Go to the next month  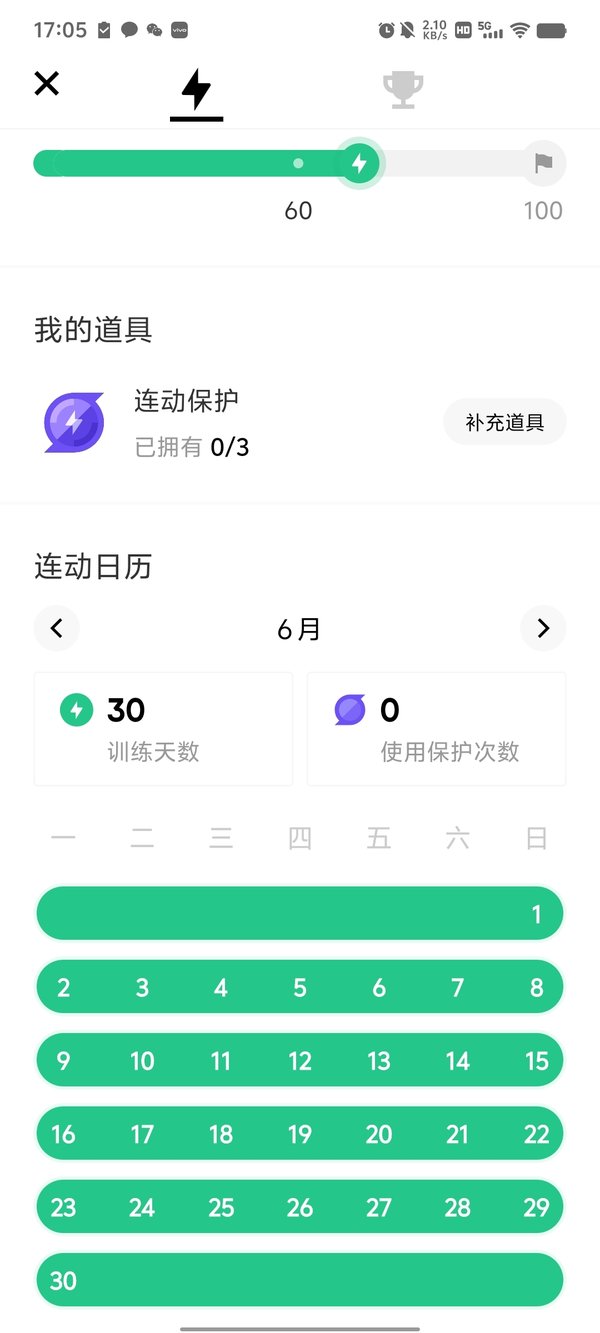point(543,628)
